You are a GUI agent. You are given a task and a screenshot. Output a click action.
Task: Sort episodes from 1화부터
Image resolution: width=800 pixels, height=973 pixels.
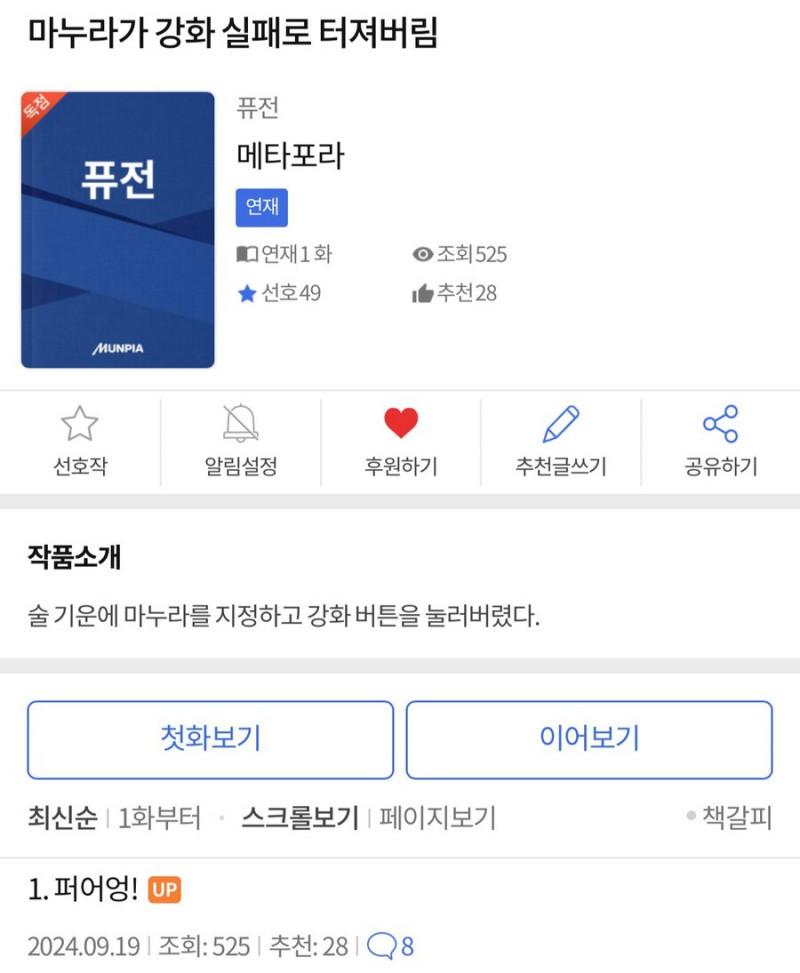(x=159, y=818)
